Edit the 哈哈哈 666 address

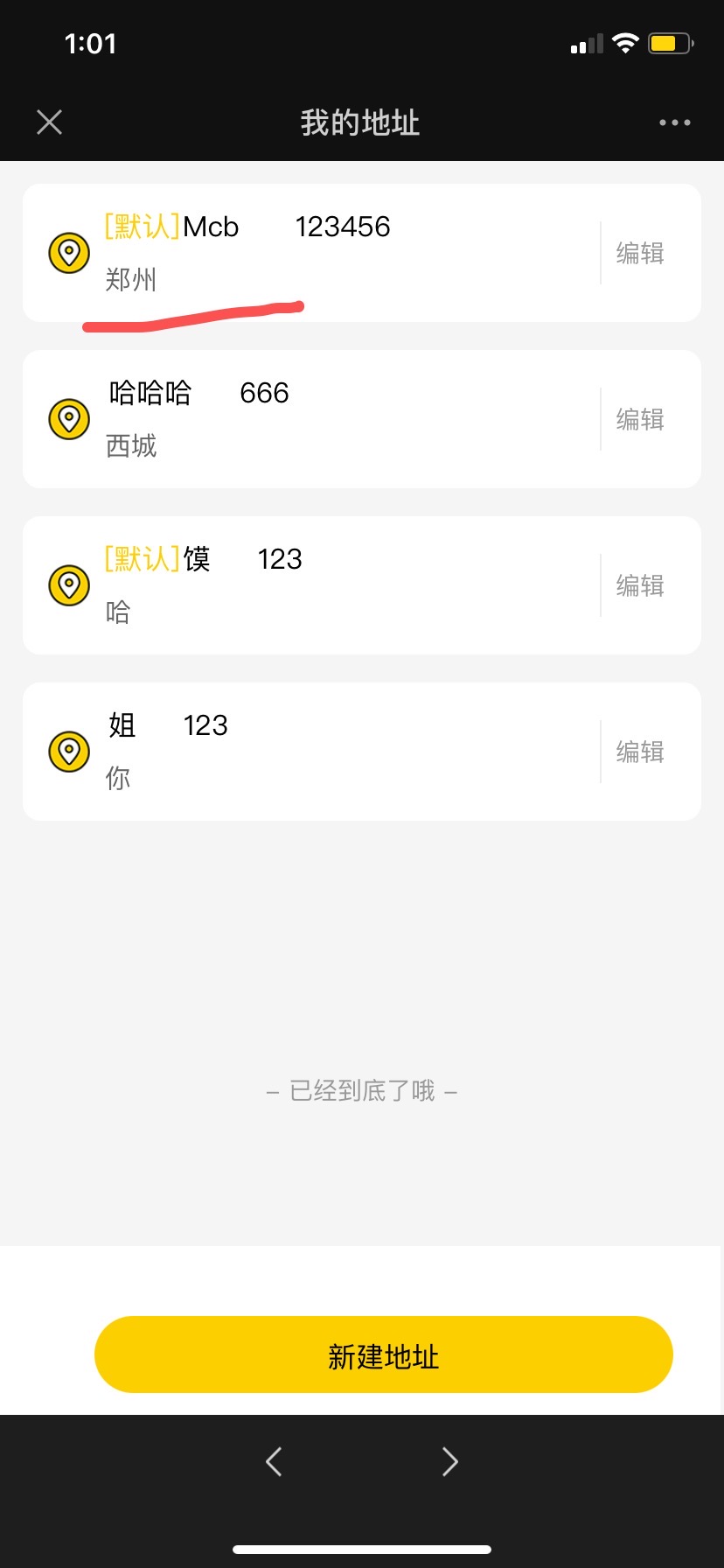640,419
